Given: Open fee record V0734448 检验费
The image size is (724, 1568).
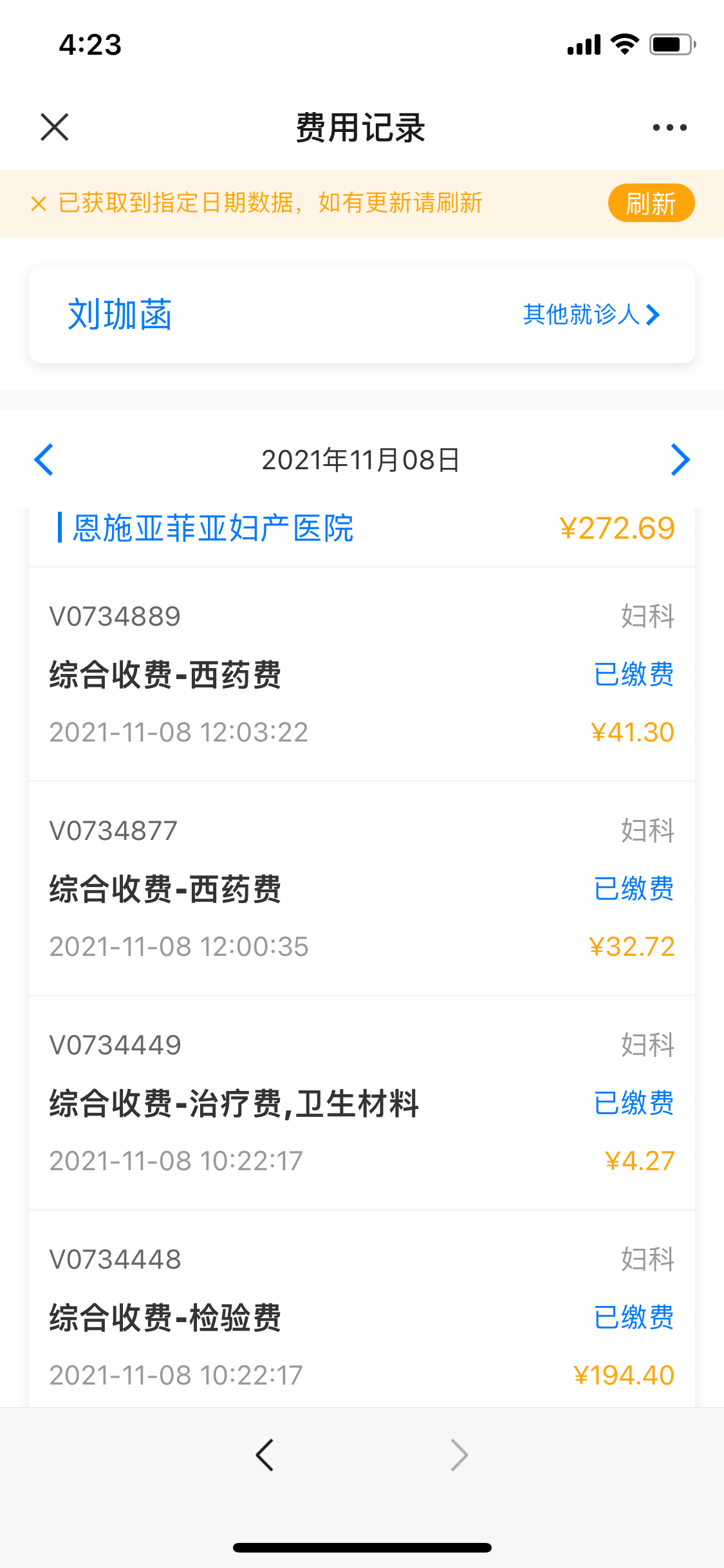Looking at the screenshot, I should pos(362,1309).
